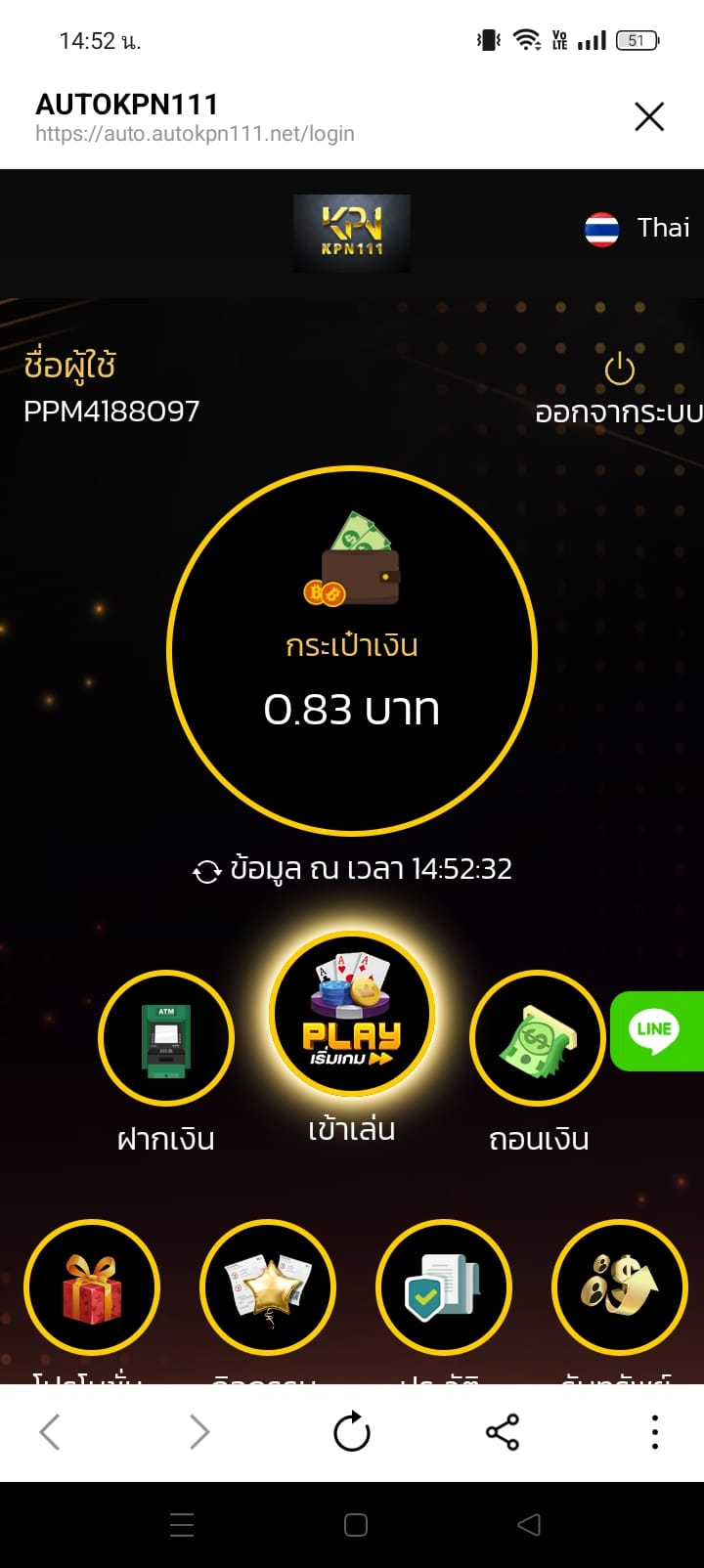Open the shield checkmark history icon

(x=444, y=1286)
